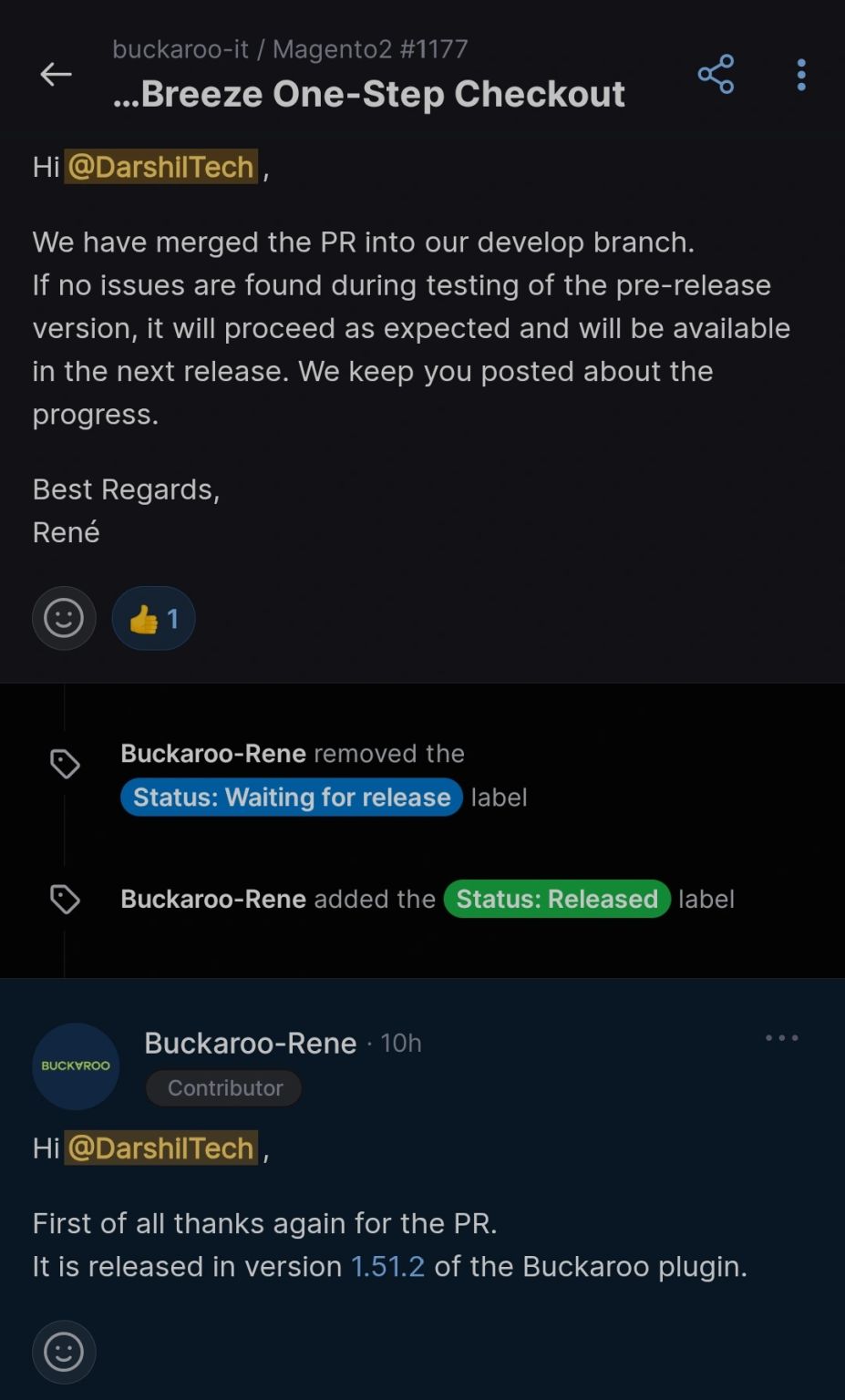Open Buckaroo-Rene's avatar on the 10h comment
This screenshot has height=1400, width=845.
pyautogui.click(x=76, y=1065)
